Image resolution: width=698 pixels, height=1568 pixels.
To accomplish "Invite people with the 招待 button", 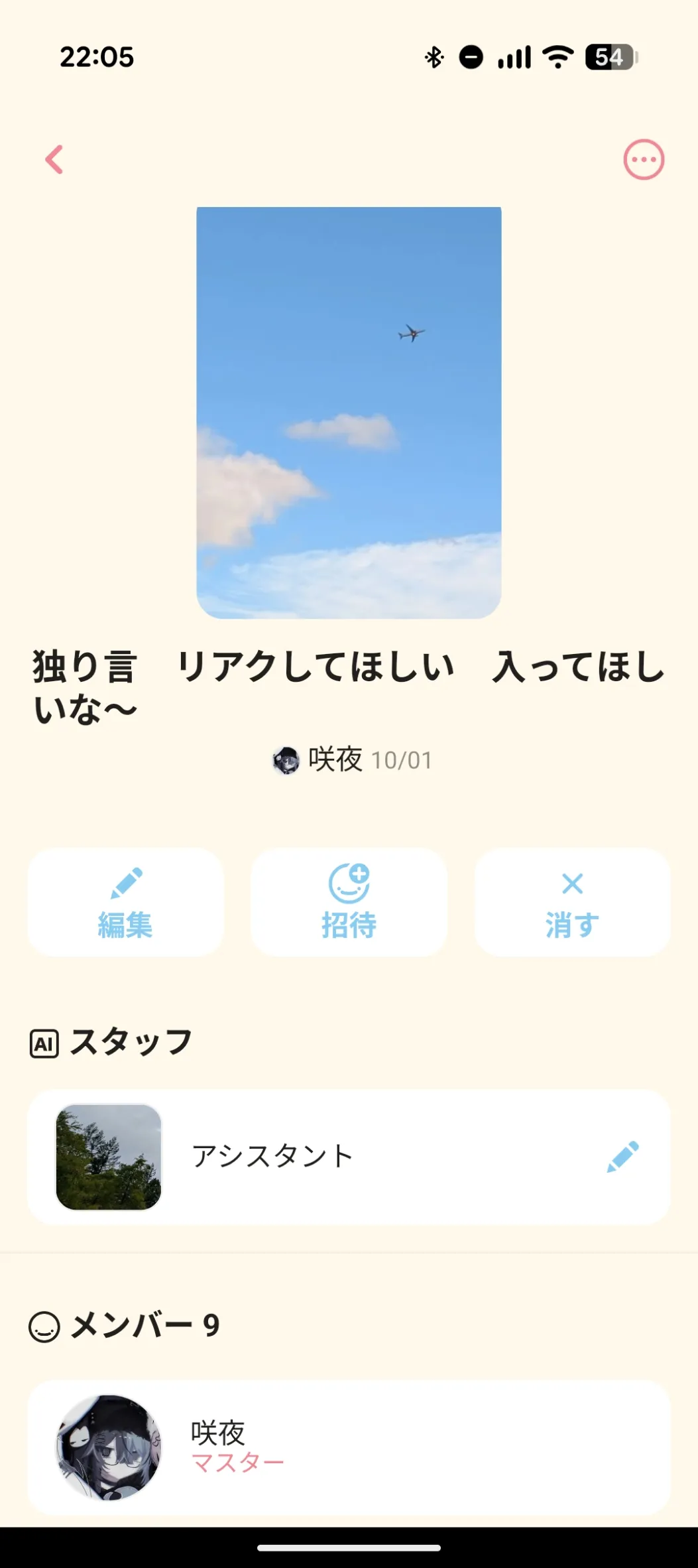I will pyautogui.click(x=349, y=902).
